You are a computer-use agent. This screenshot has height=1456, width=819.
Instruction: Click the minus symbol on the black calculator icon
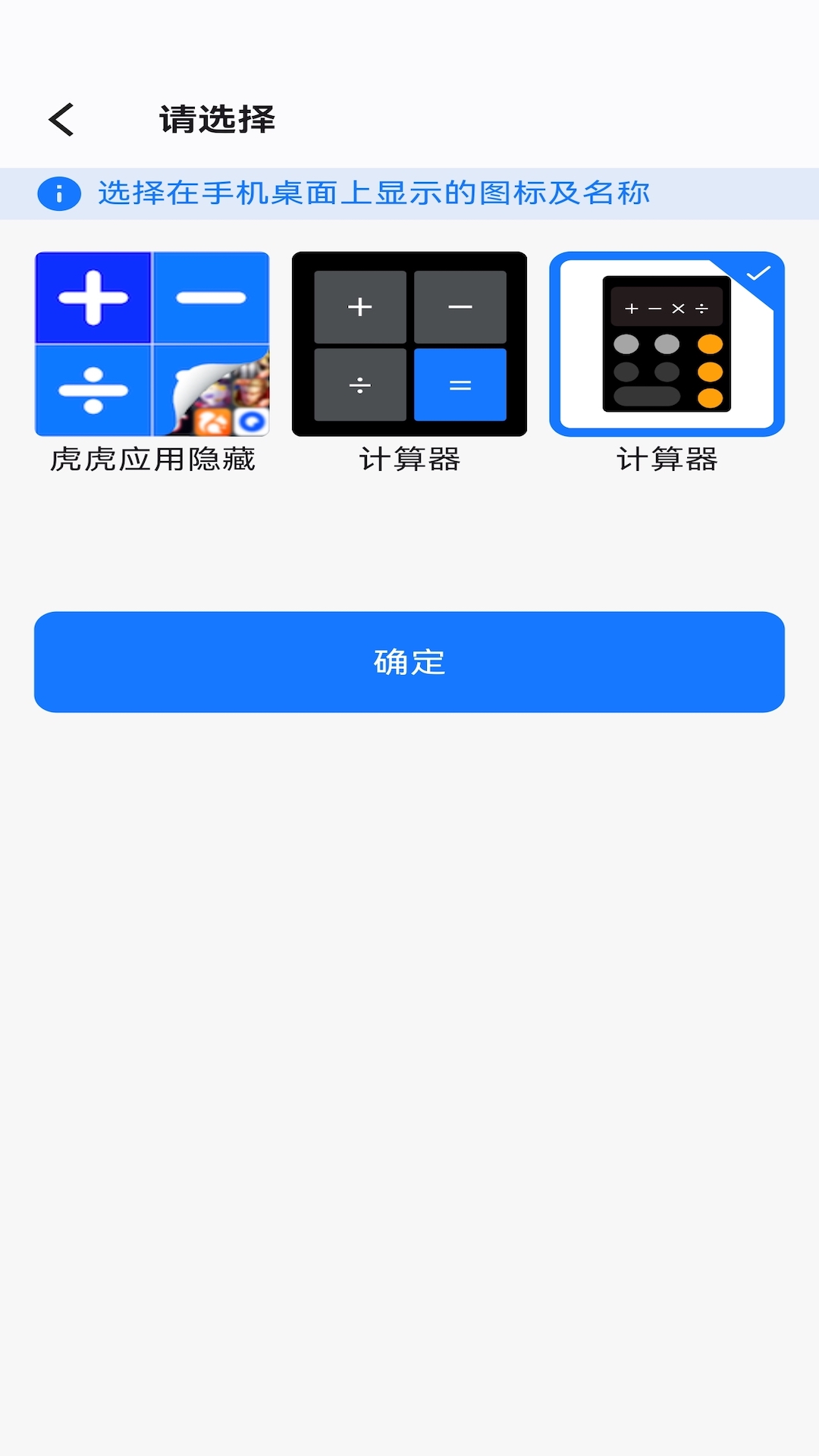click(460, 306)
